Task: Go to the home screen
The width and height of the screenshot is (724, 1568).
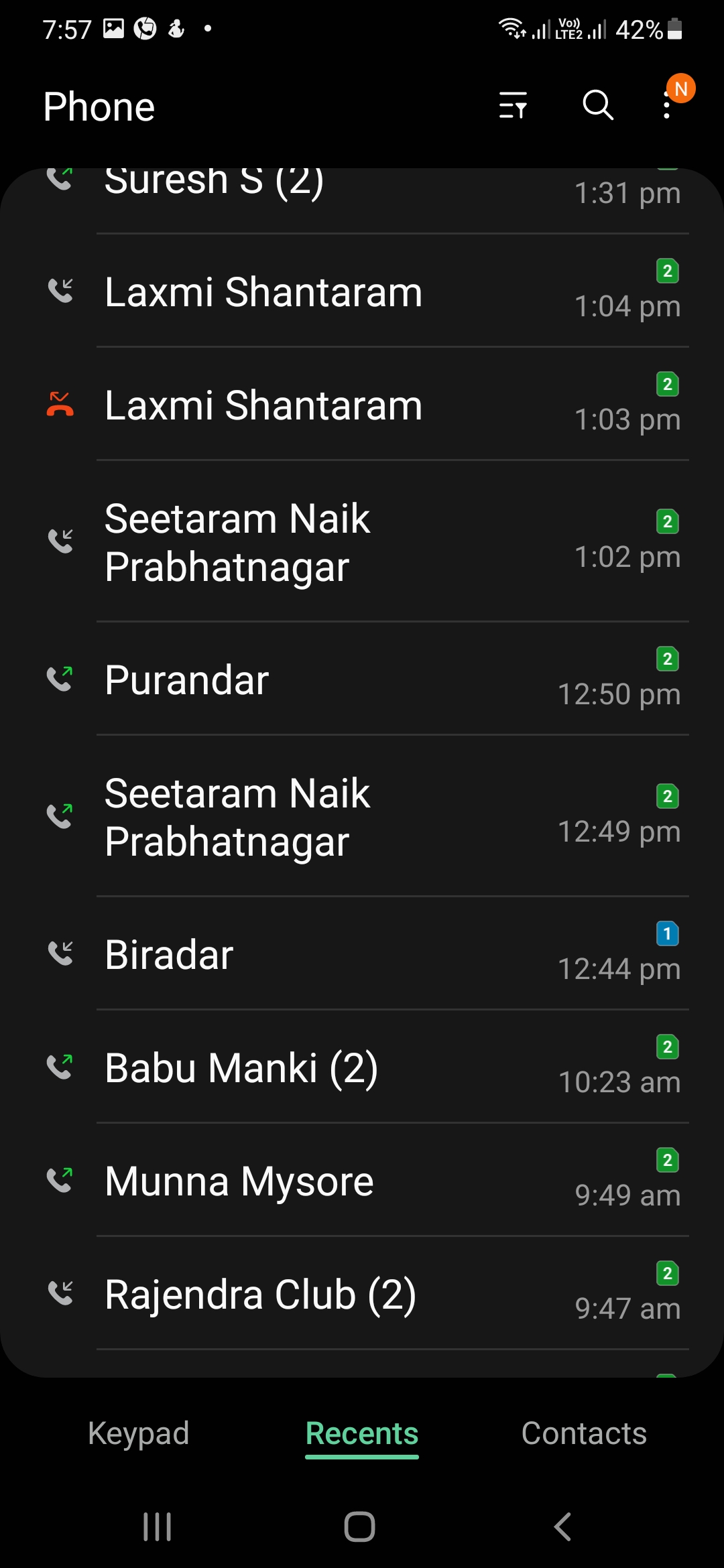Action: (360, 1527)
